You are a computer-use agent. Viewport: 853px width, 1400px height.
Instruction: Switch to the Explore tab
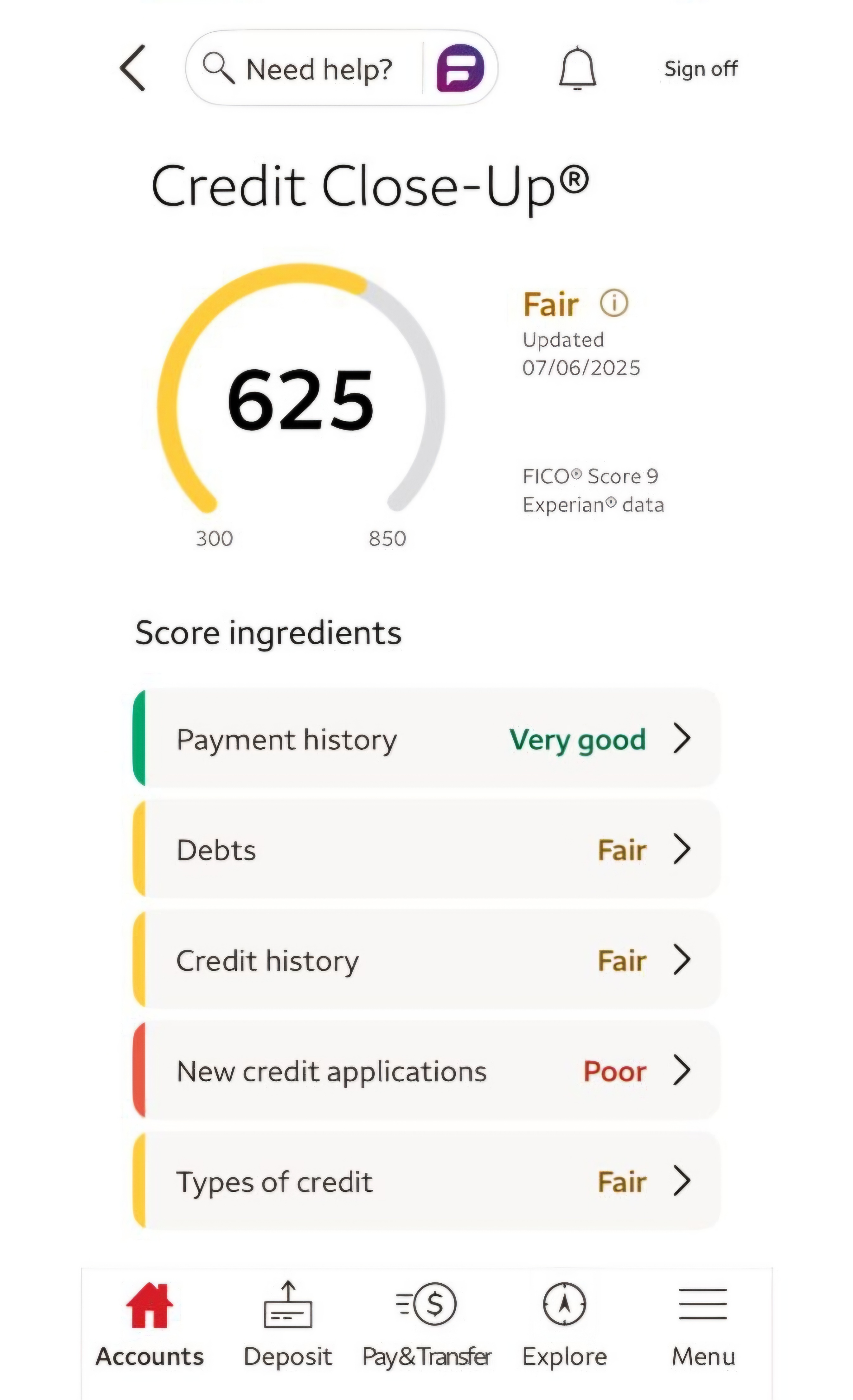coord(565,1324)
